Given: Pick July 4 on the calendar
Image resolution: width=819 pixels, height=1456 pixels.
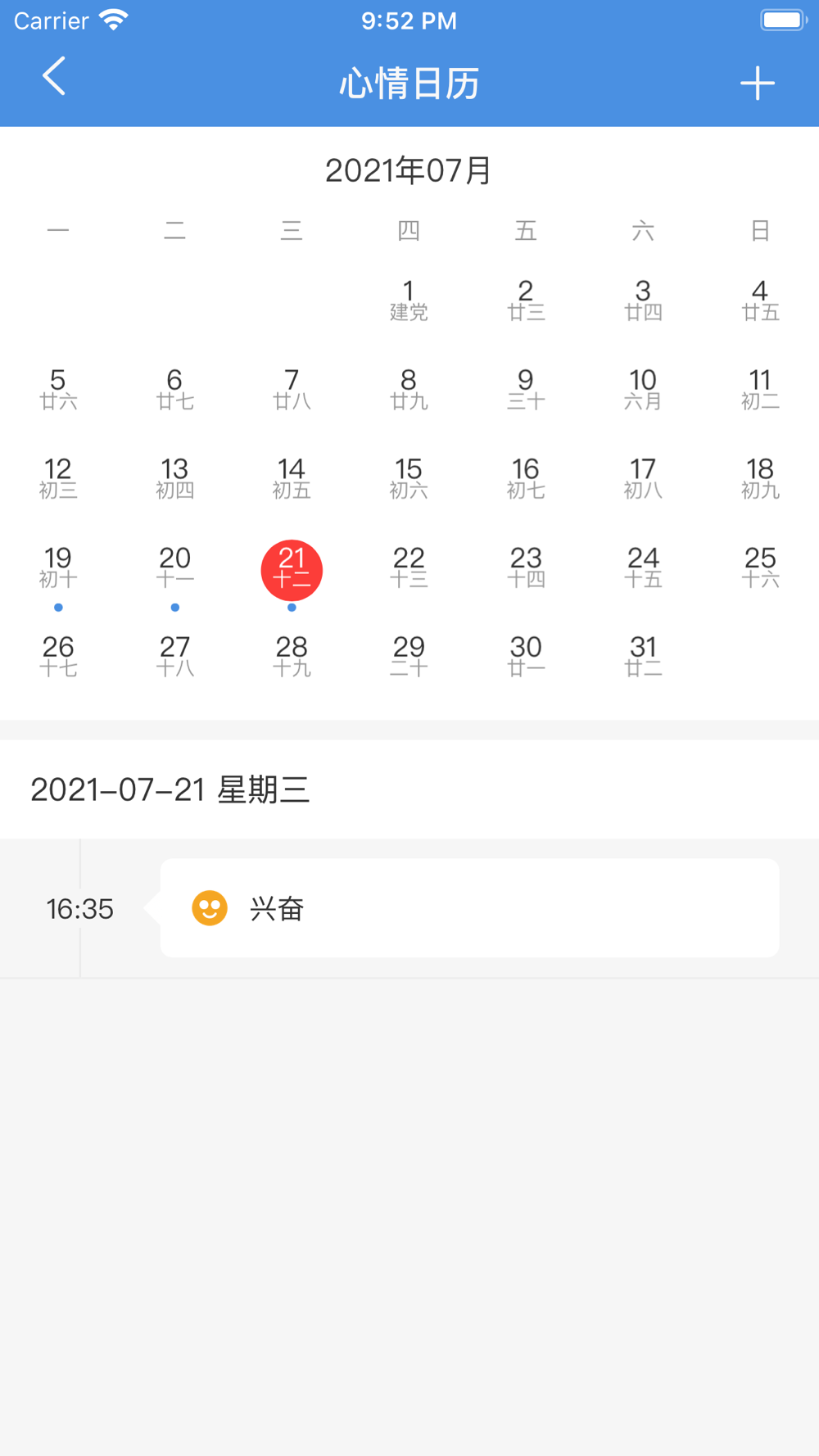Looking at the screenshot, I should [760, 301].
